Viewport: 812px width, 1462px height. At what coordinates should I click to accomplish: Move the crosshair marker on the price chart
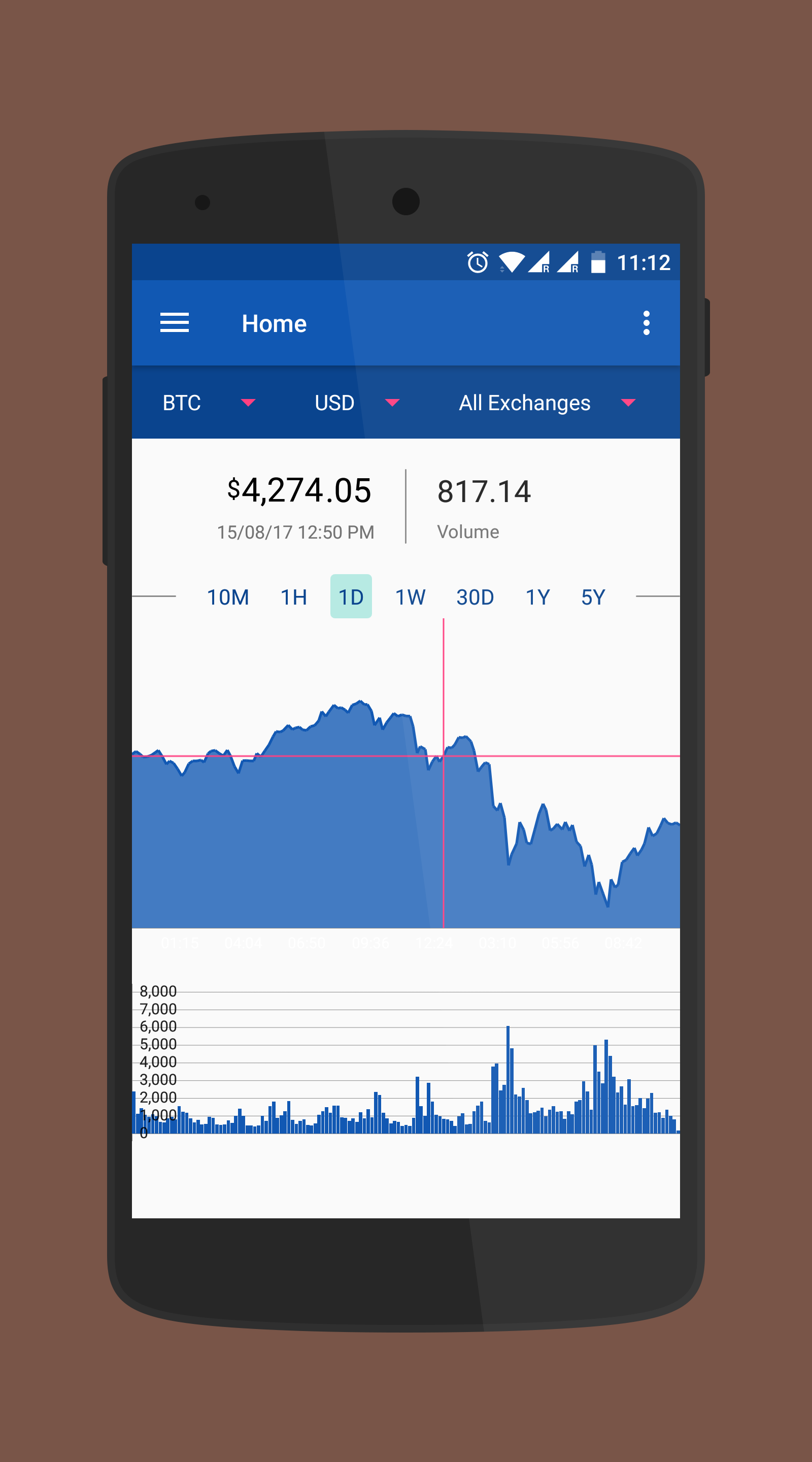[x=443, y=756]
